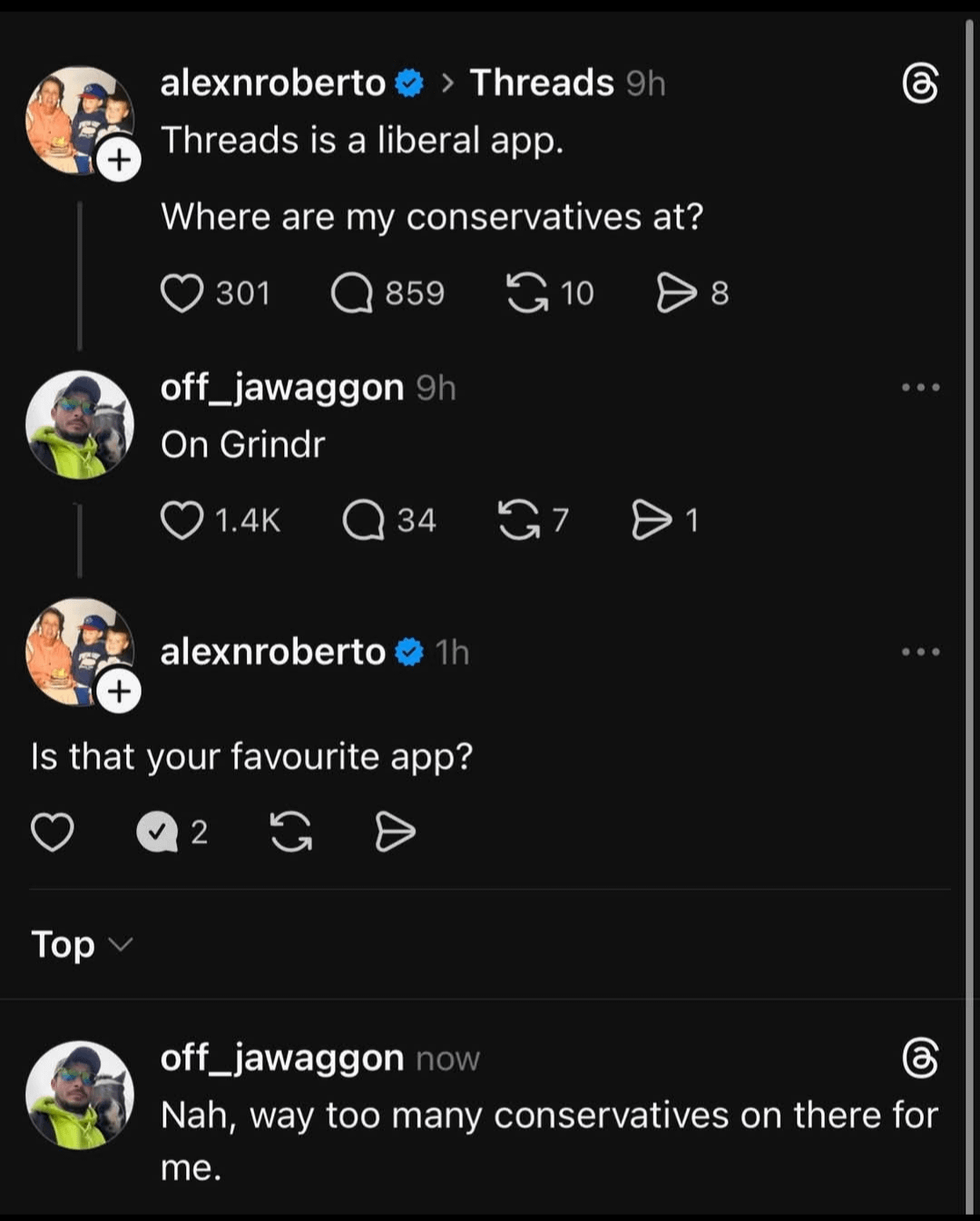Viewport: 980px width, 1221px height.
Task: Open the Threads community link
Action: pos(542,83)
